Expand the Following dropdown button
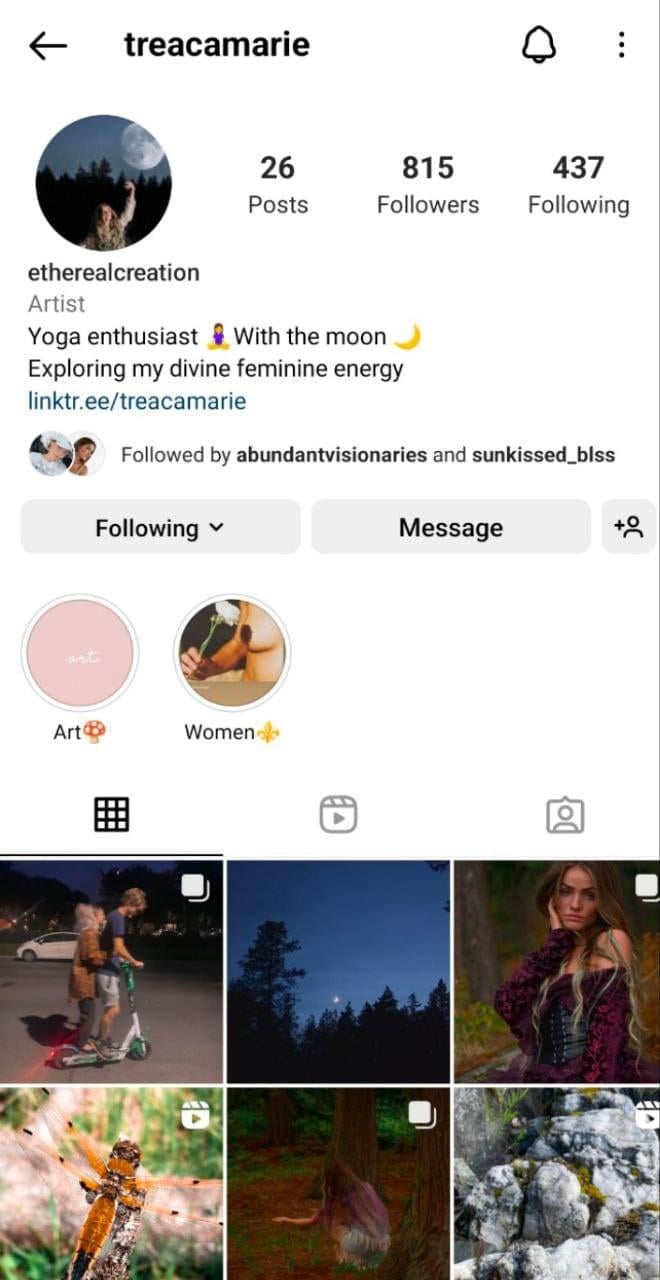This screenshot has width=660, height=1280. click(160, 527)
